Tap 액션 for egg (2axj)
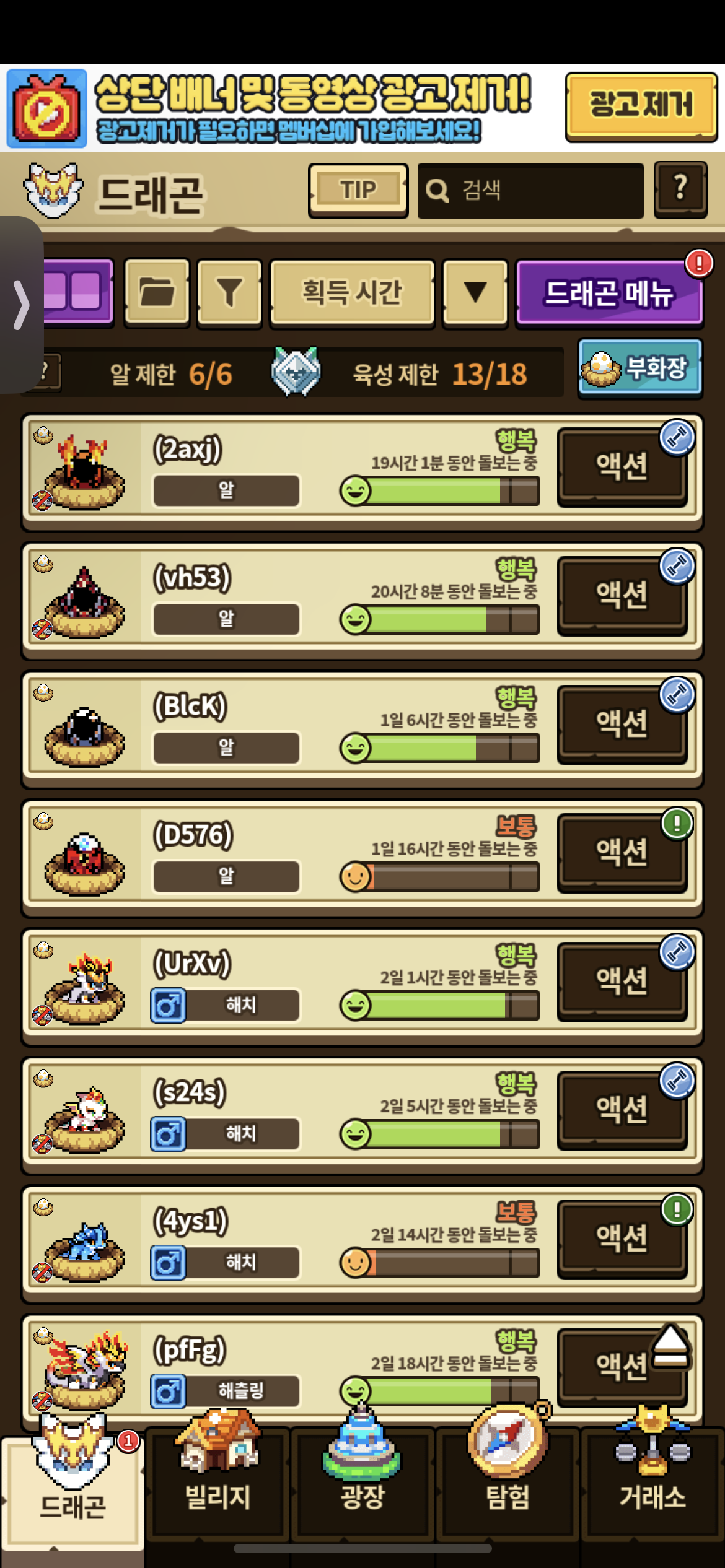725x1568 pixels. coord(622,466)
